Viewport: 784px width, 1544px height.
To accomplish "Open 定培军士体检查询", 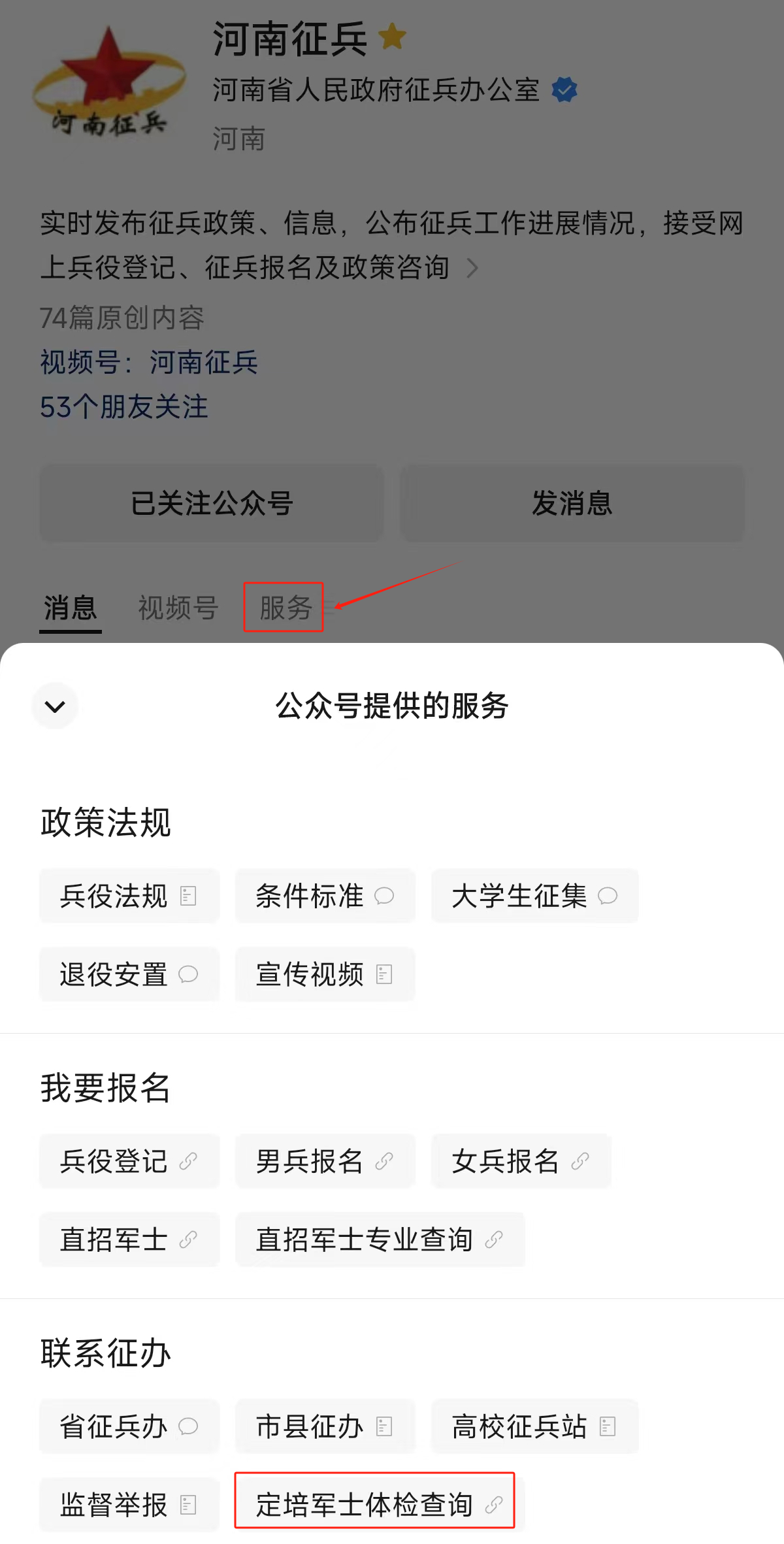I will click(375, 1503).
